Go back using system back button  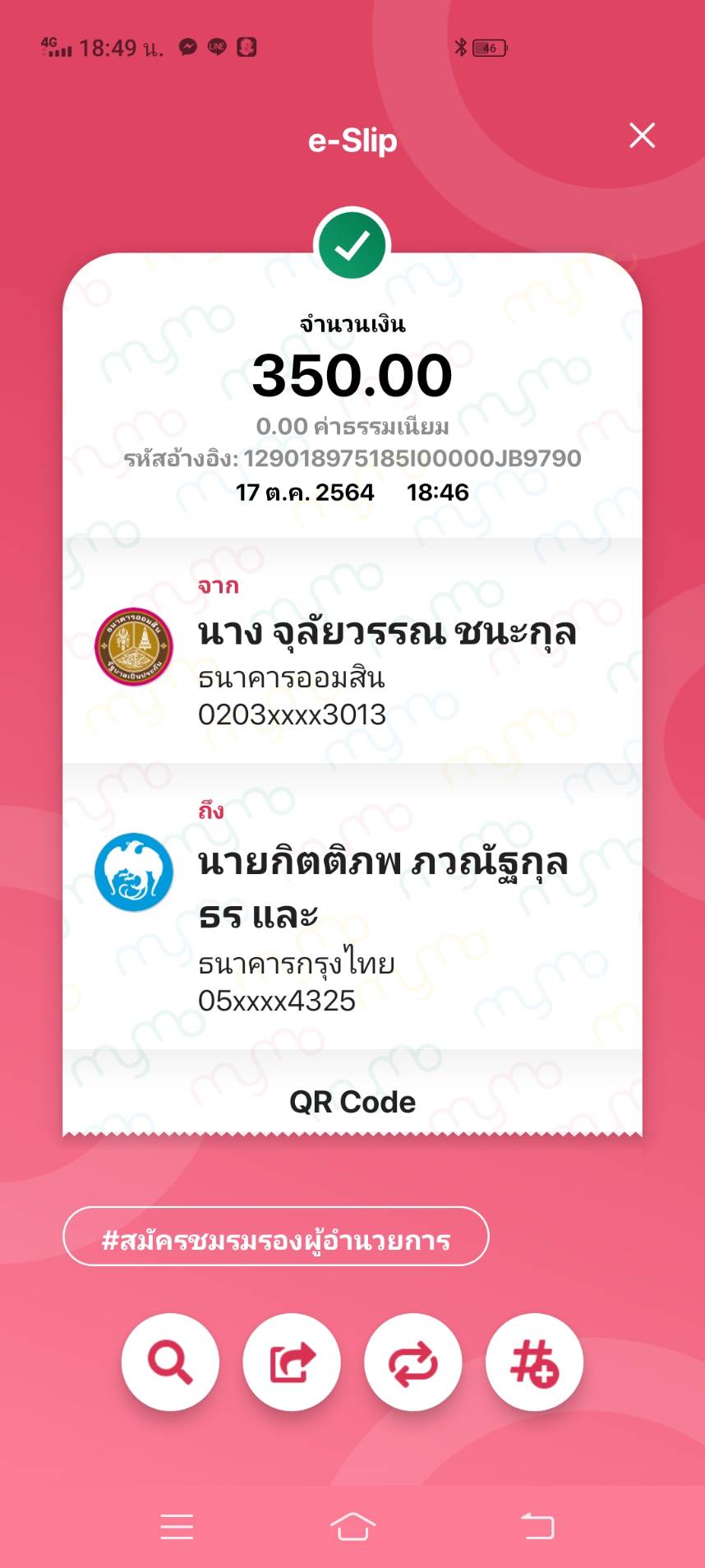click(x=537, y=1527)
